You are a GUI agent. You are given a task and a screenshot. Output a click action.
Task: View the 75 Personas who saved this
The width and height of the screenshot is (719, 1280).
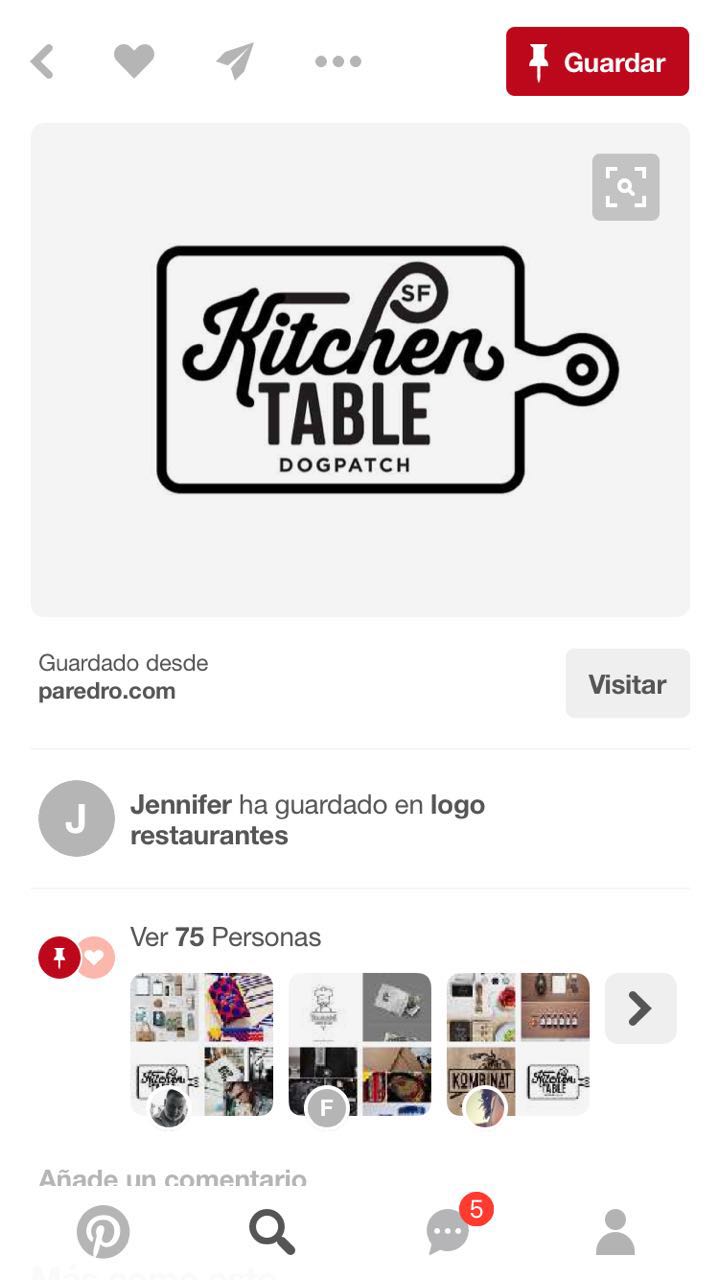coord(225,937)
